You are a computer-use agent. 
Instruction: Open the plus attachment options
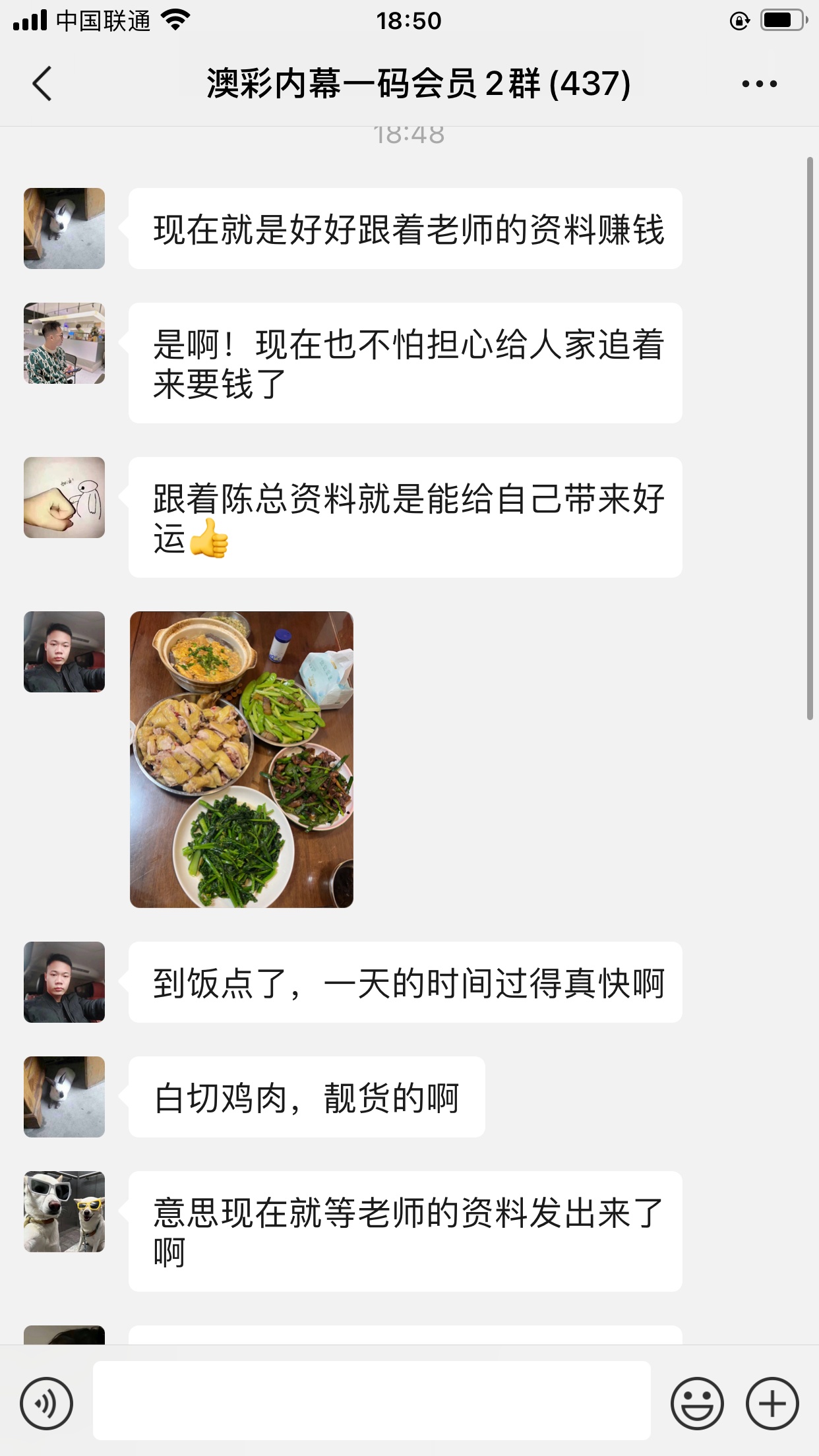[x=772, y=1403]
